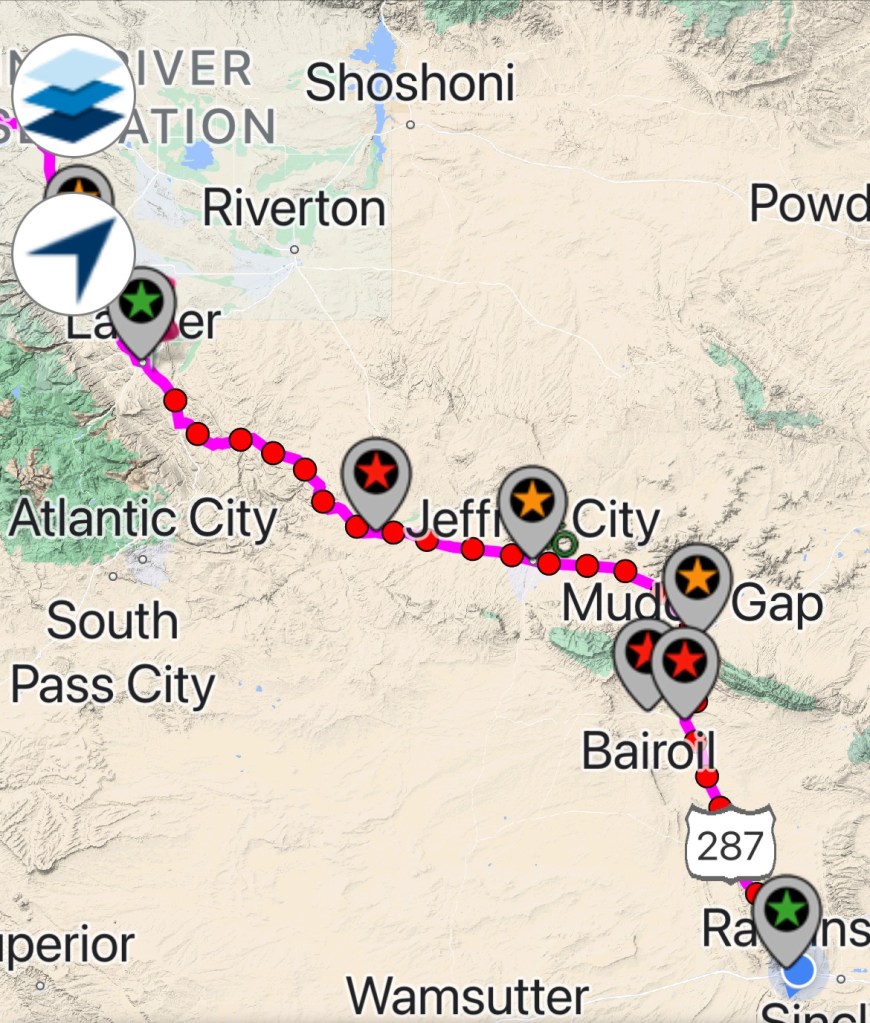Open the green star pin at Rawlins
Image resolution: width=870 pixels, height=1023 pixels.
(787, 909)
